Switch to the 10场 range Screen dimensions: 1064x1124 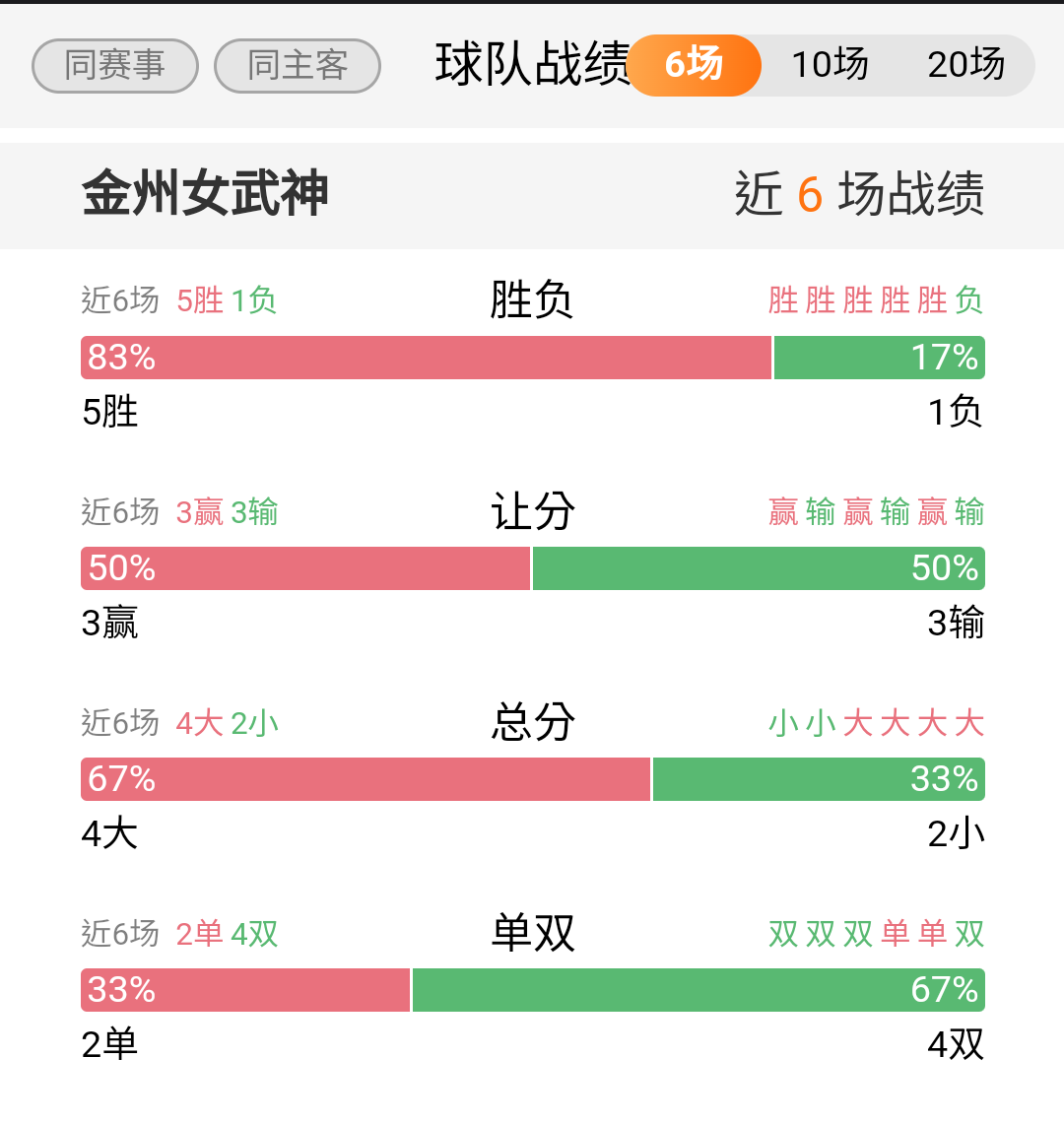pos(830,65)
